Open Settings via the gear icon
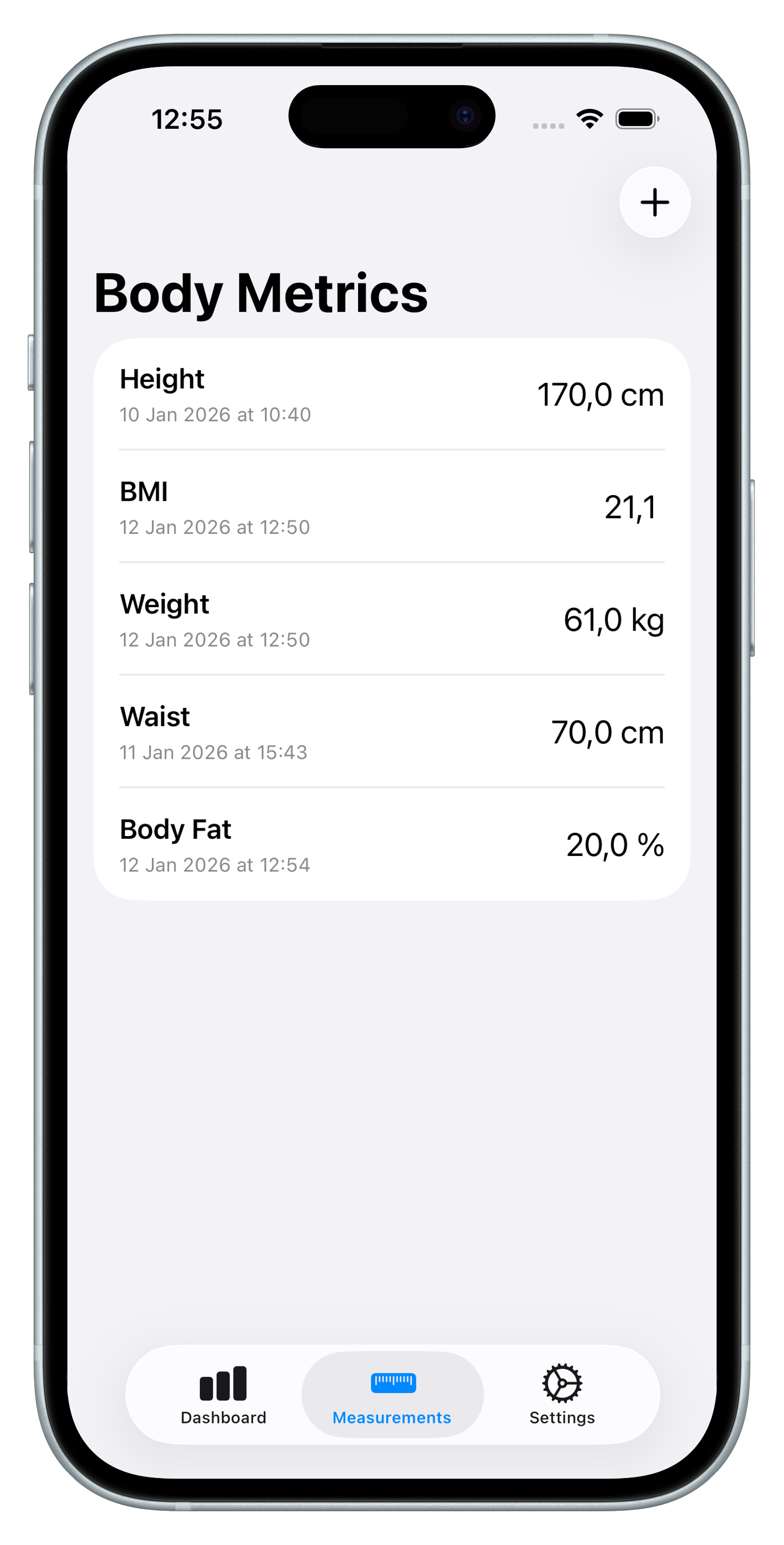The width and height of the screenshot is (784, 1545). (x=561, y=1384)
